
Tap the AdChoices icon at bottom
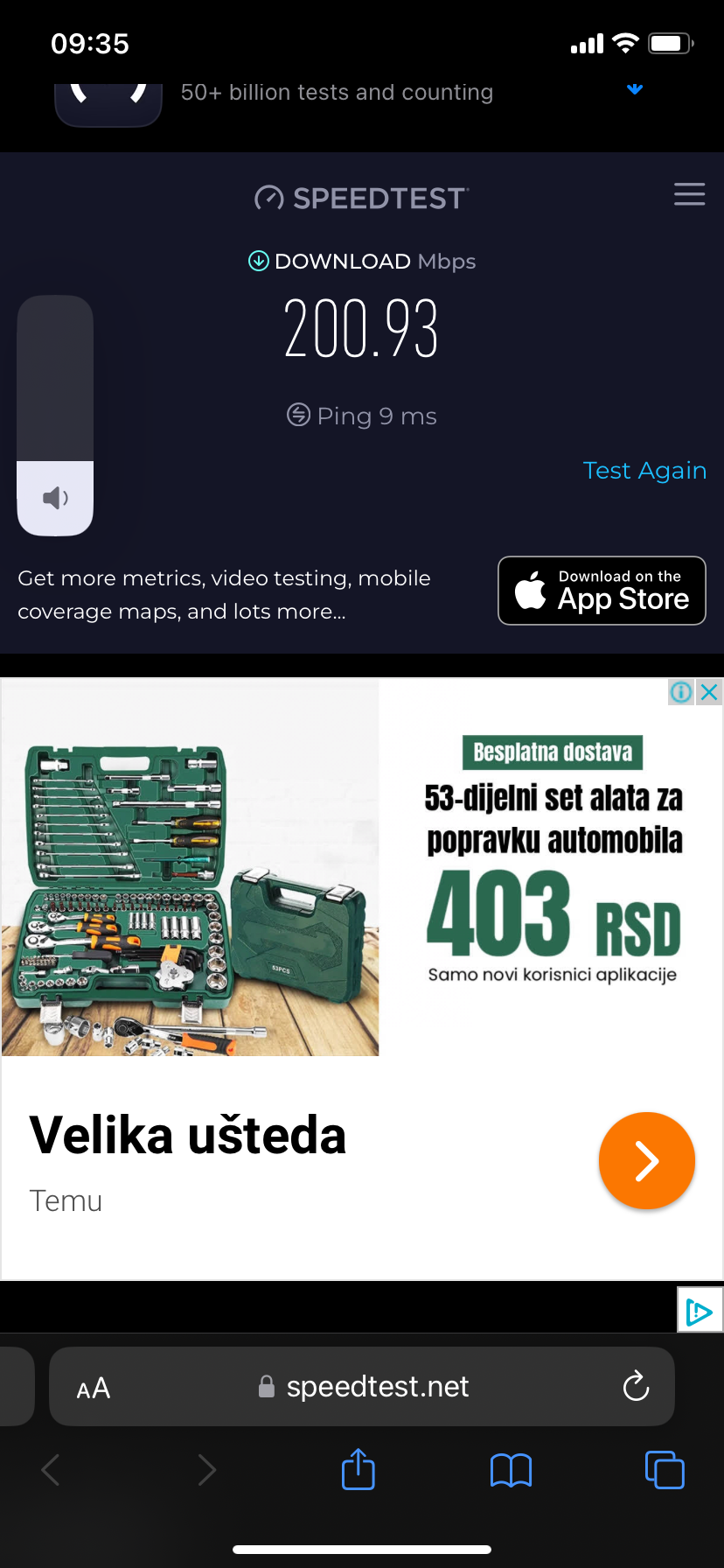tap(700, 1311)
